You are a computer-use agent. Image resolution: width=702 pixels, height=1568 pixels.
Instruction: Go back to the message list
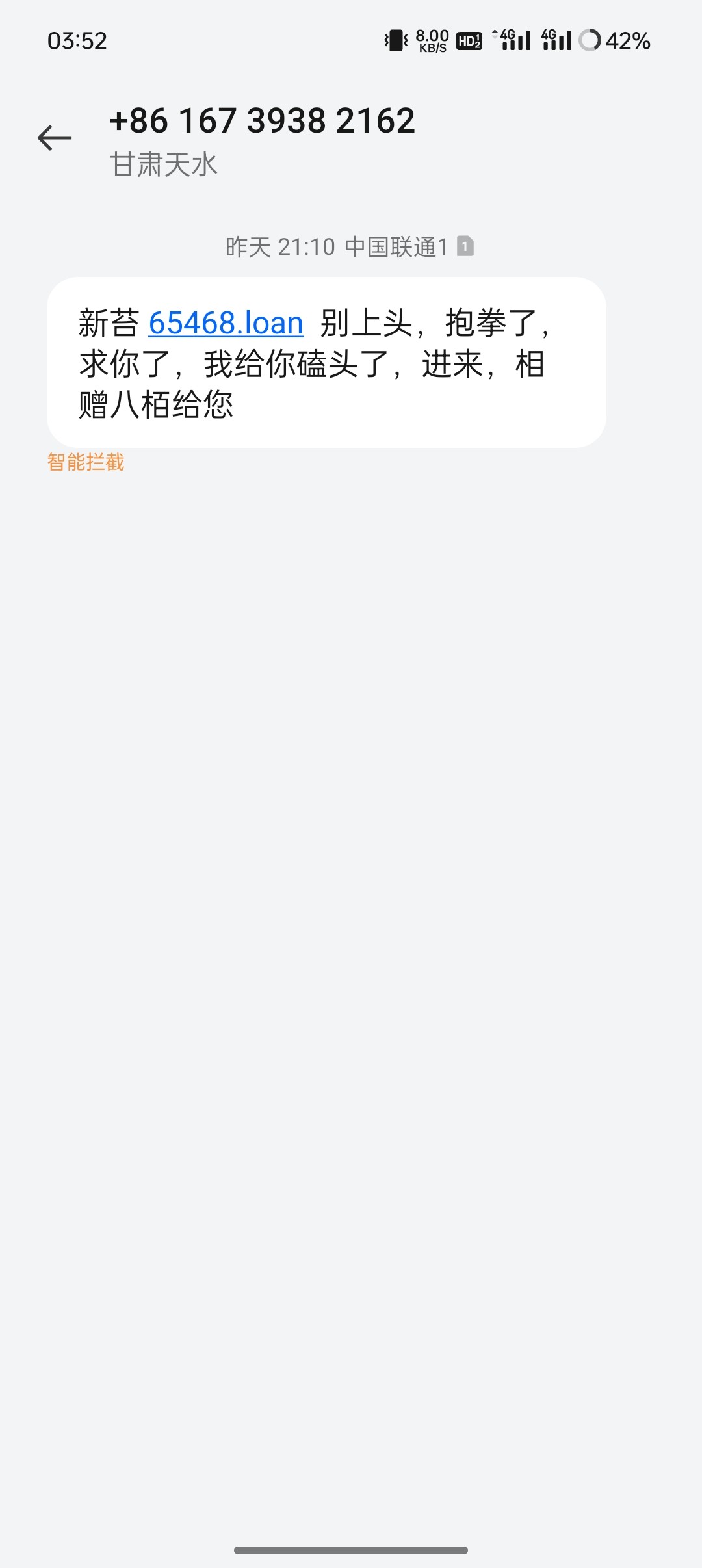(55, 138)
